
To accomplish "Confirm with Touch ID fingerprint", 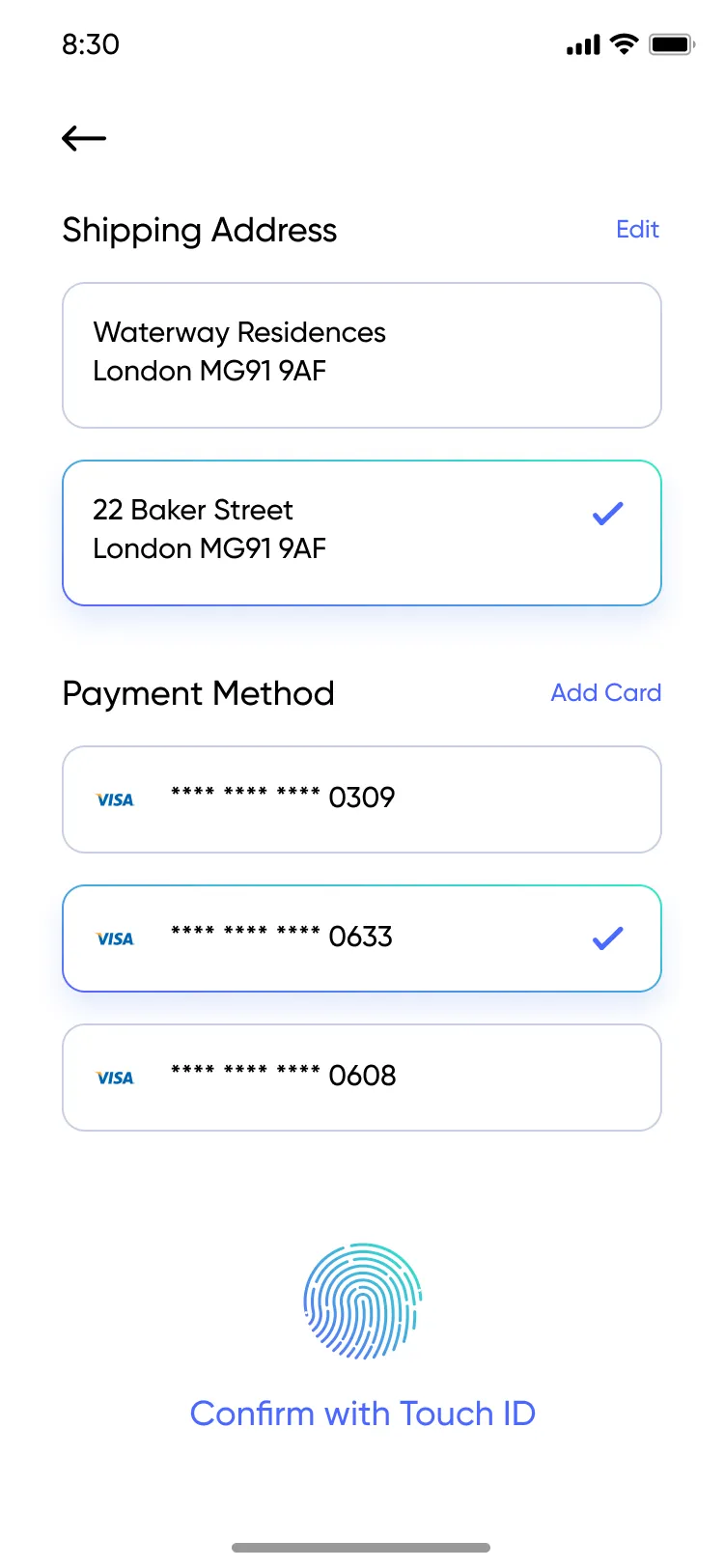I will (x=362, y=1301).
